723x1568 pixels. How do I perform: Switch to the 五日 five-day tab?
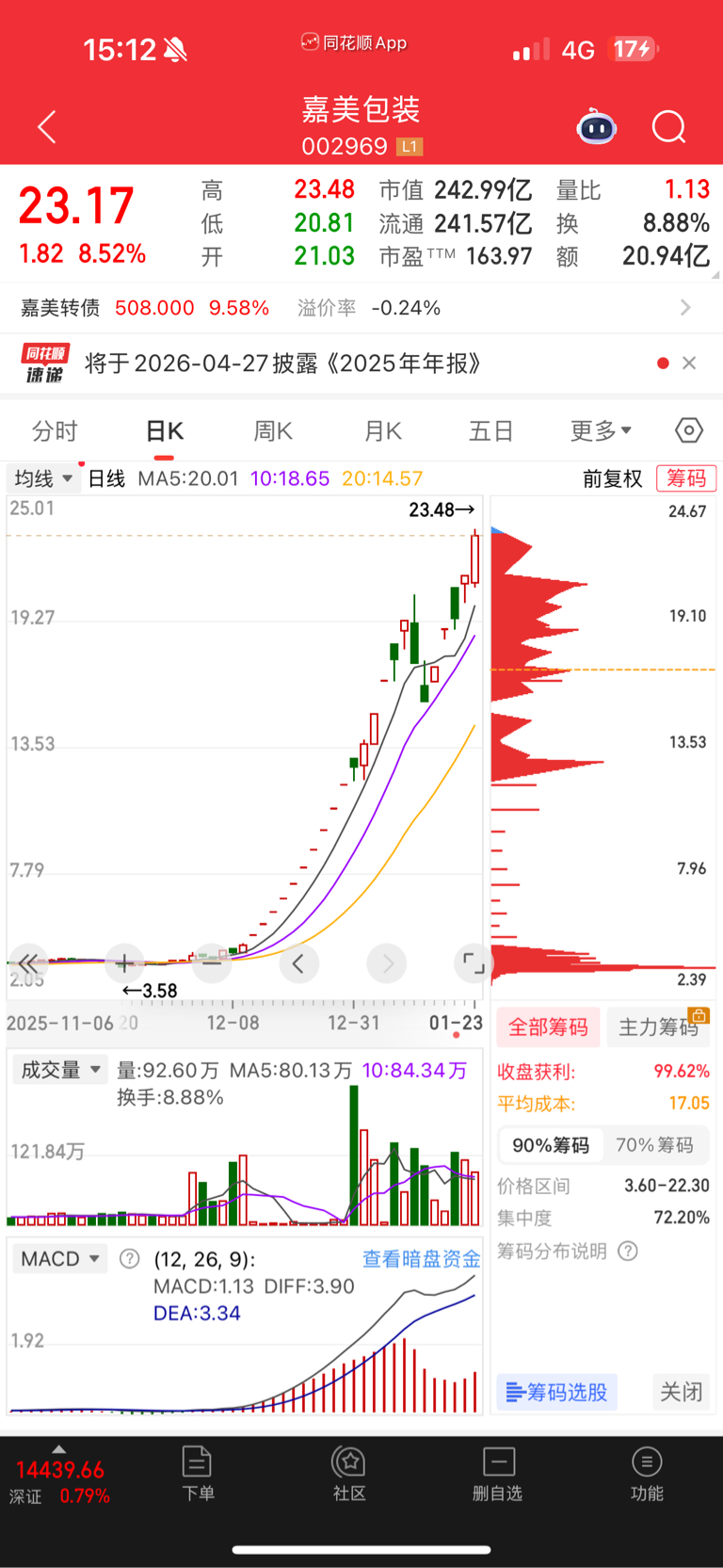tap(490, 431)
